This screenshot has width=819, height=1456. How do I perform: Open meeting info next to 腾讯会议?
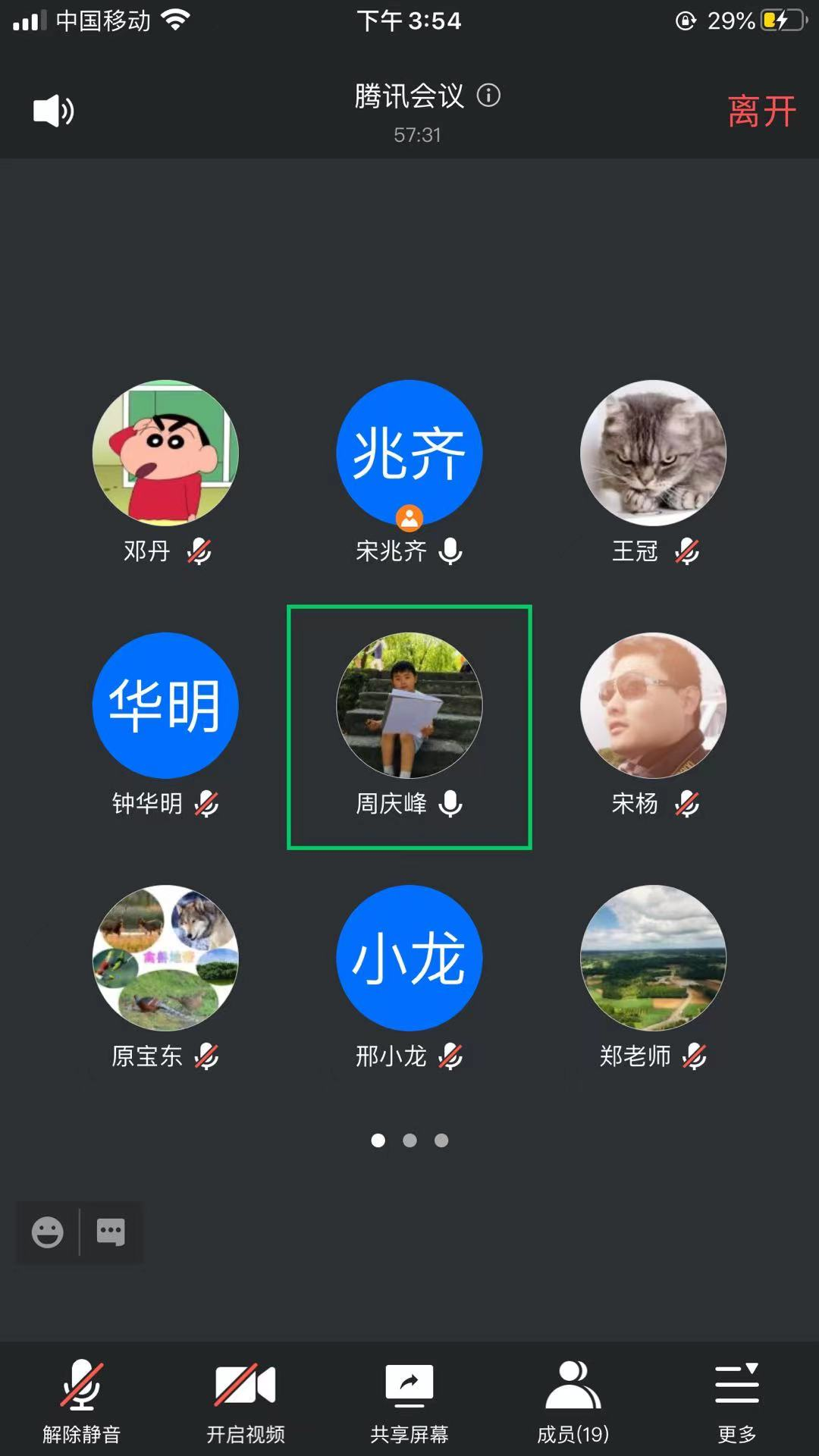(488, 96)
